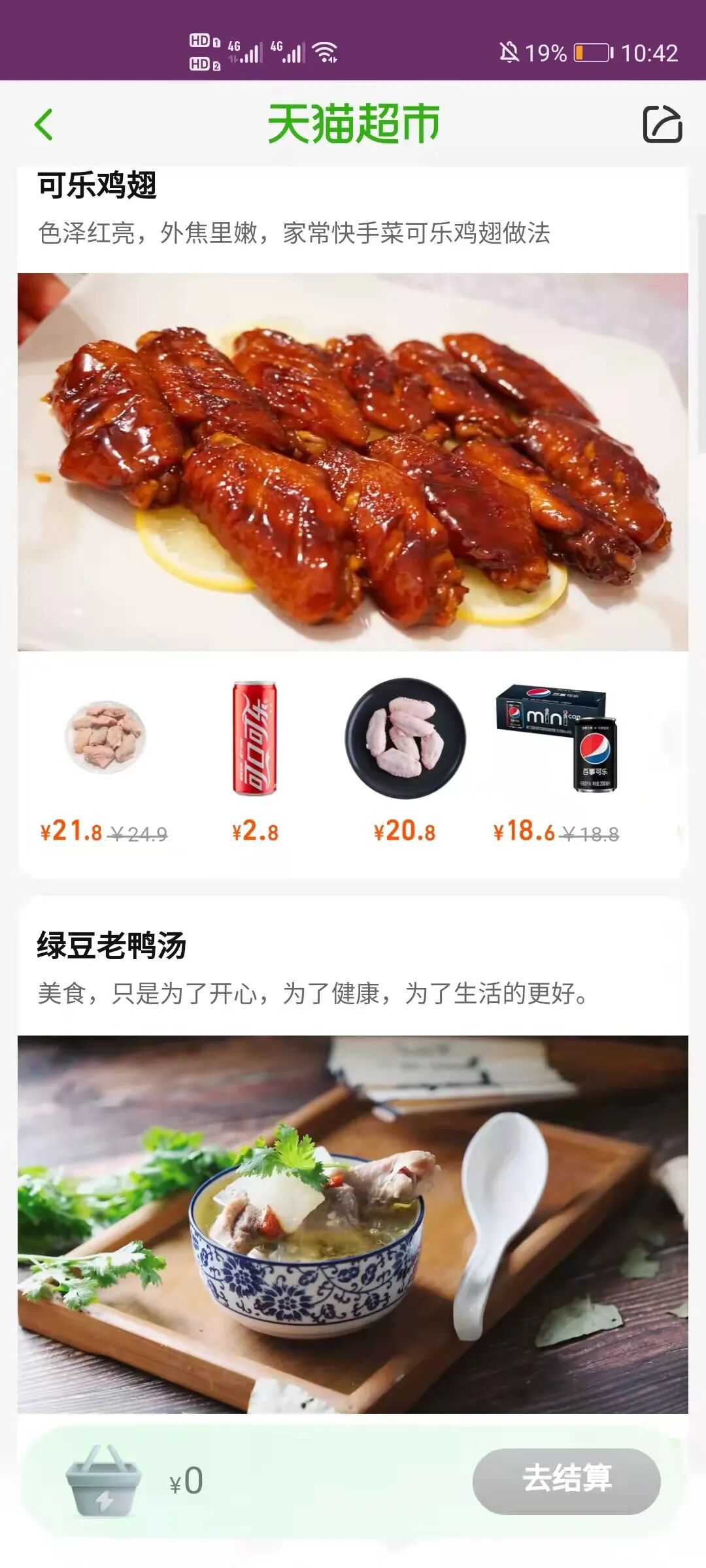
Task: Select the ¥20.8 raw chicken wings
Action: [x=405, y=738]
